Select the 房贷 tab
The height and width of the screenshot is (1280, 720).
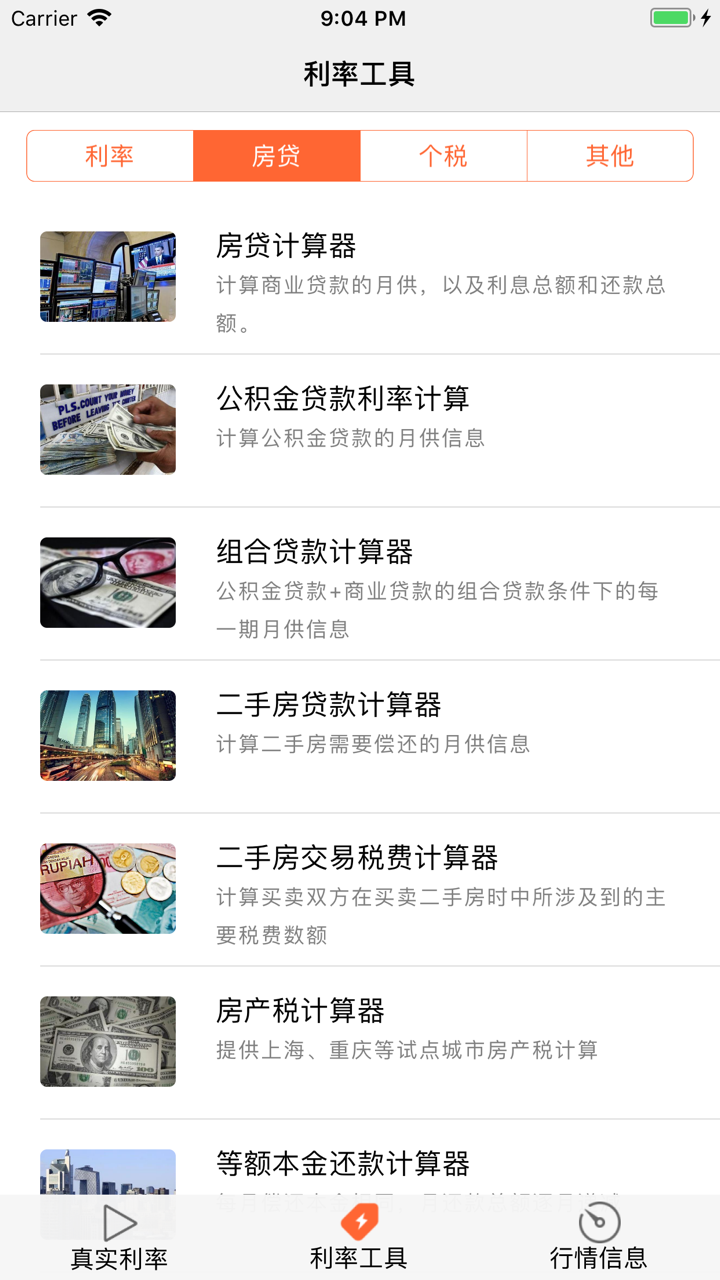277,156
